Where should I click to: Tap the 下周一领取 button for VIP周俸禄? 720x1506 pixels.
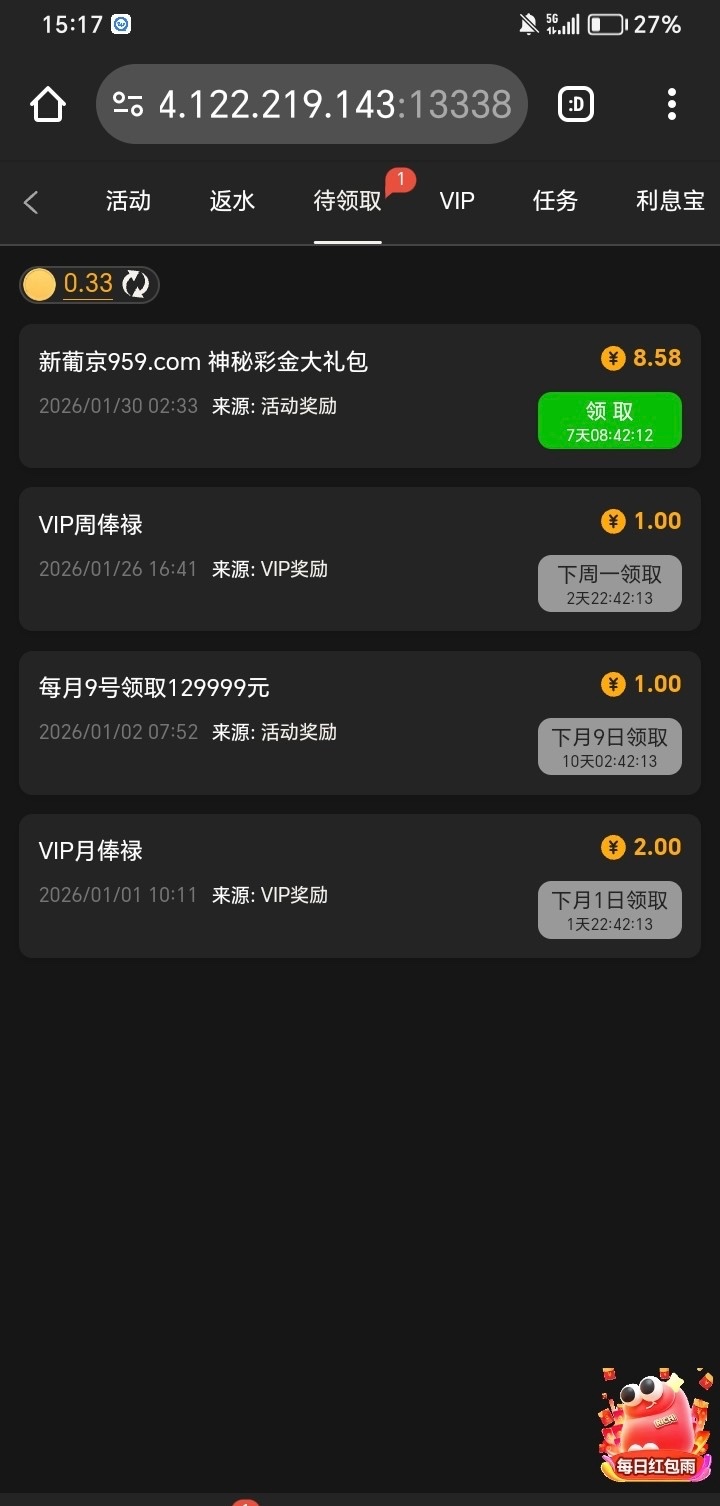(609, 583)
